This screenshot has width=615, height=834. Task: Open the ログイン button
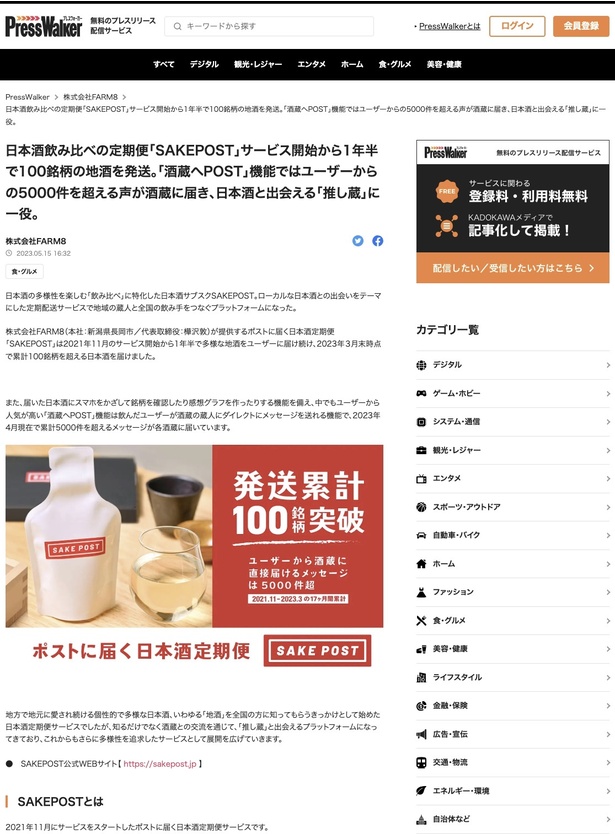517,26
